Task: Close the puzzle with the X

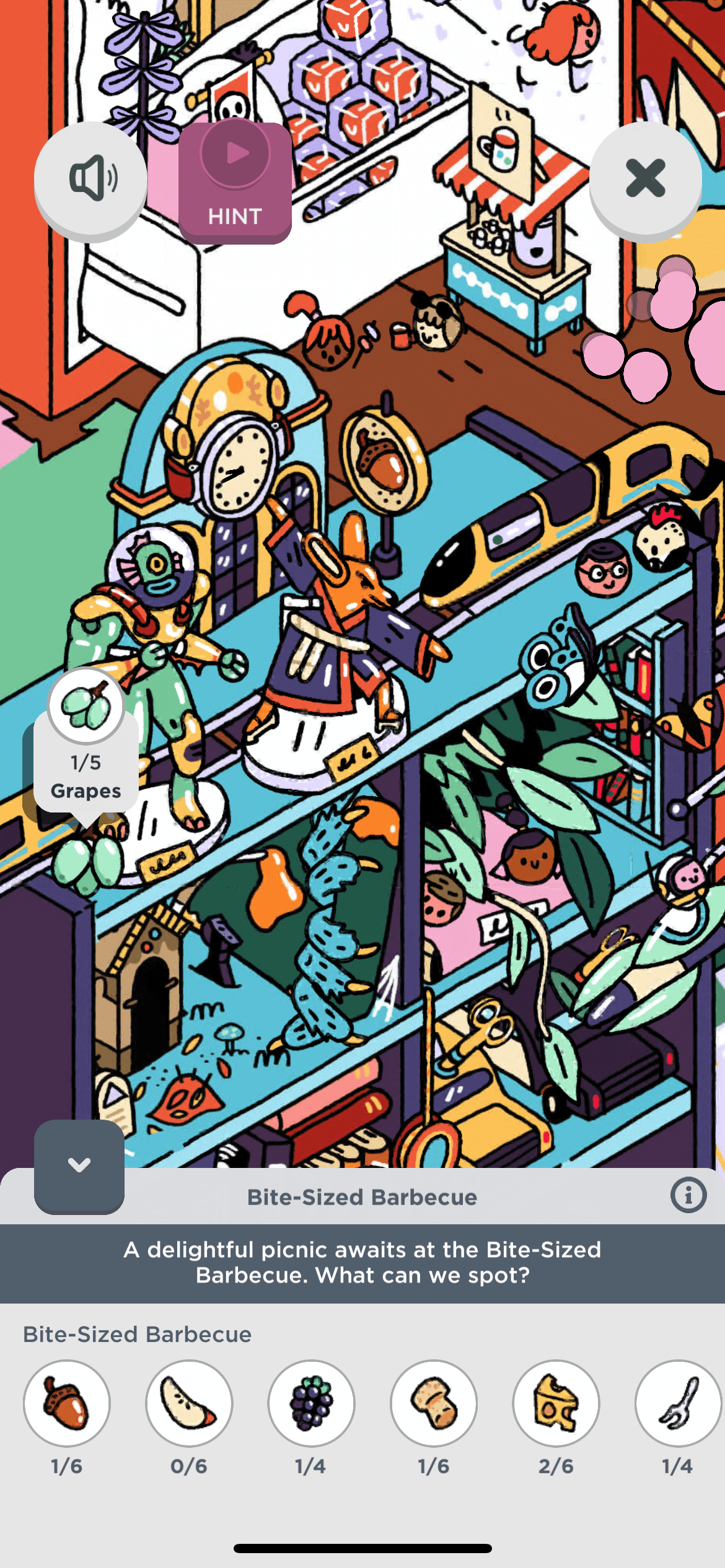Action: [x=645, y=179]
